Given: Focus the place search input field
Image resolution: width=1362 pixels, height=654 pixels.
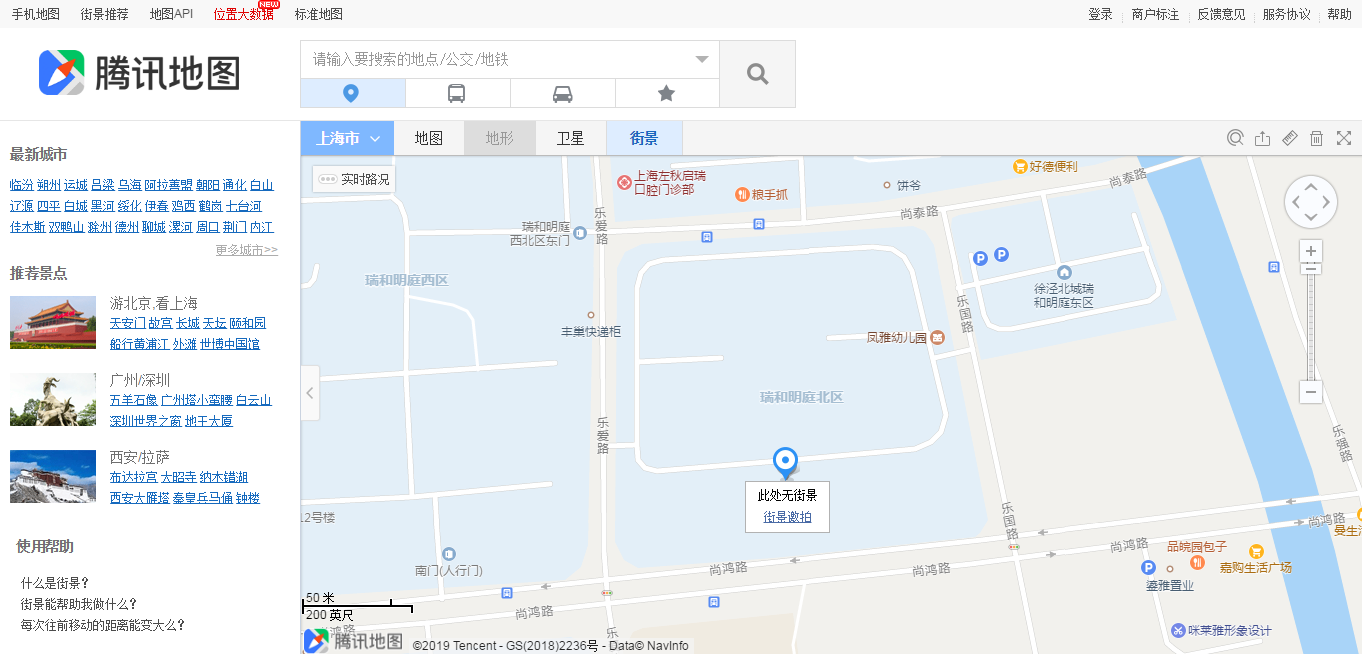Looking at the screenshot, I should pyautogui.click(x=500, y=60).
